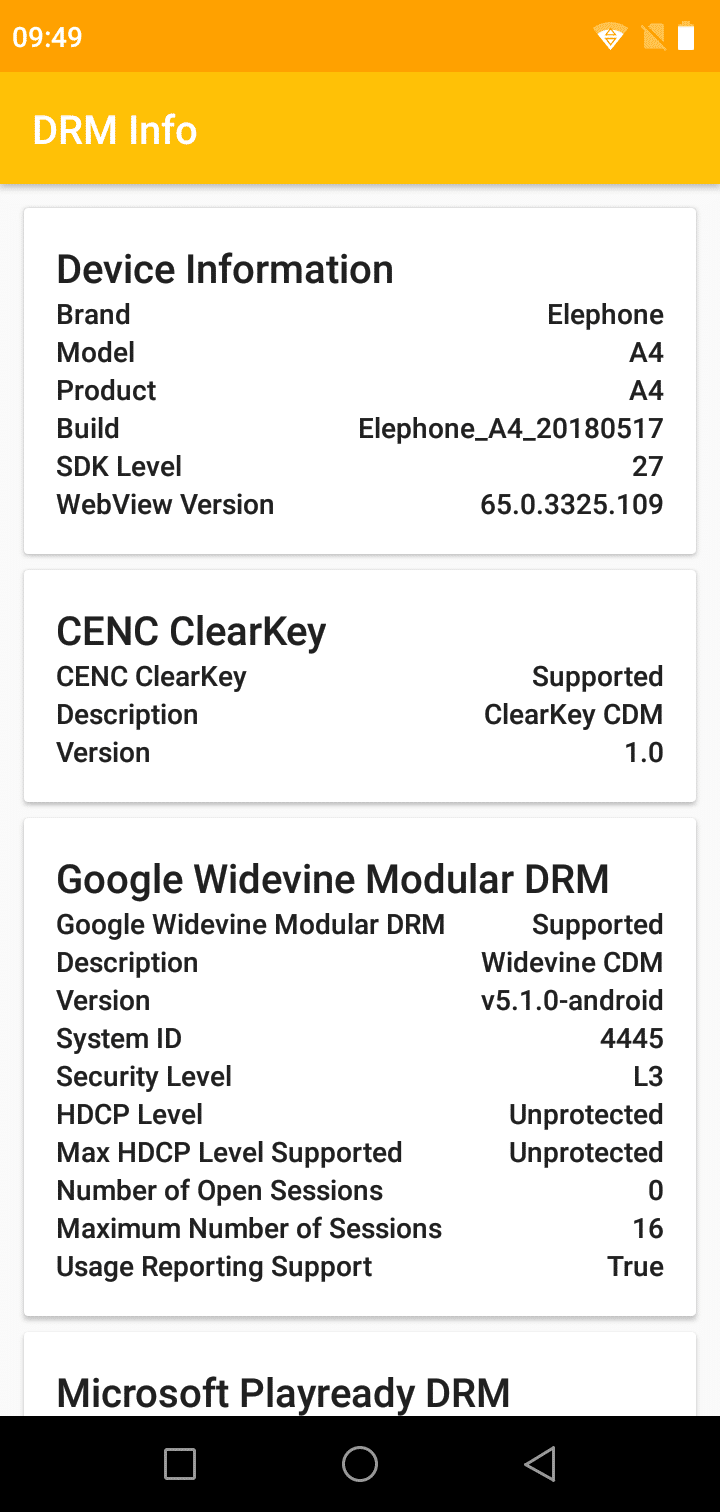
Task: Return to the home screen
Action: (x=360, y=1464)
